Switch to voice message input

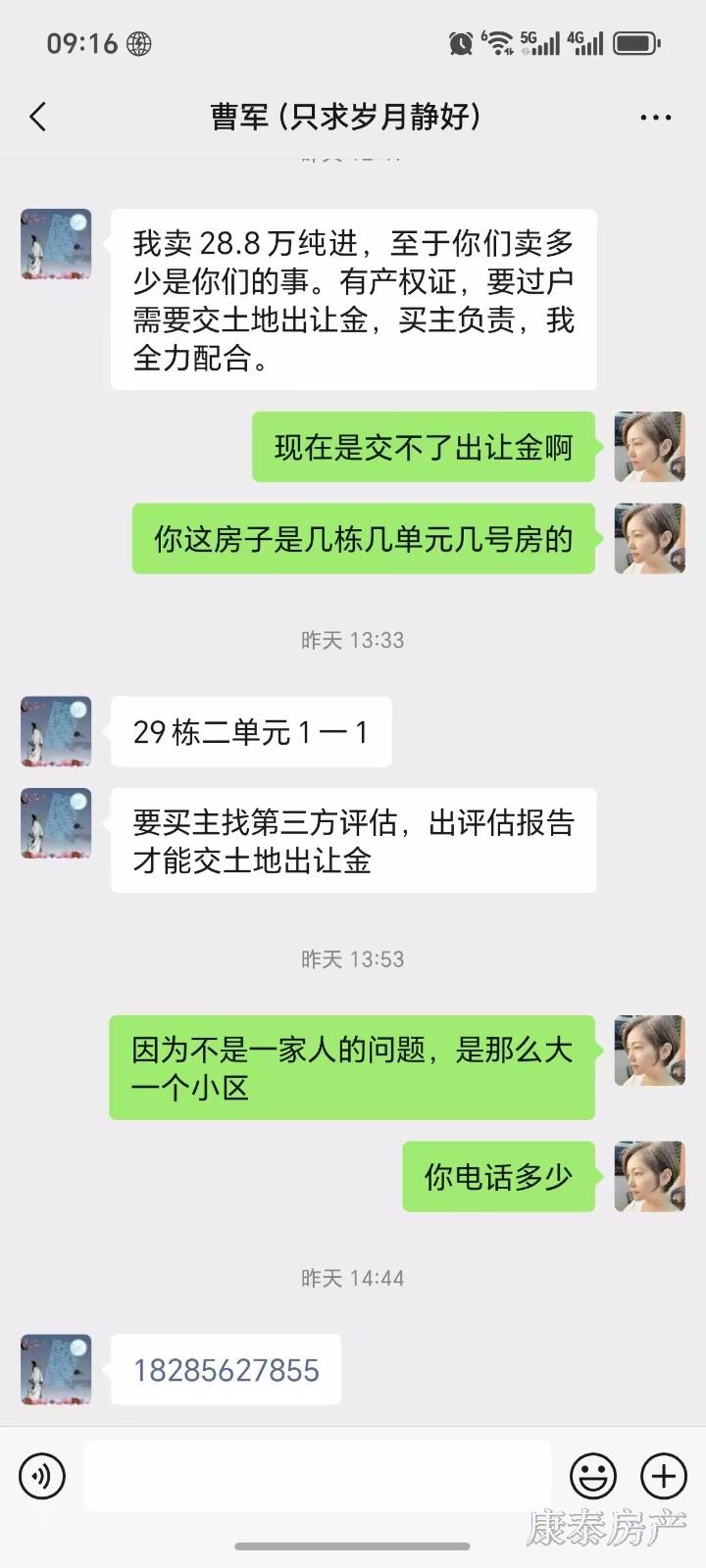[42, 1476]
